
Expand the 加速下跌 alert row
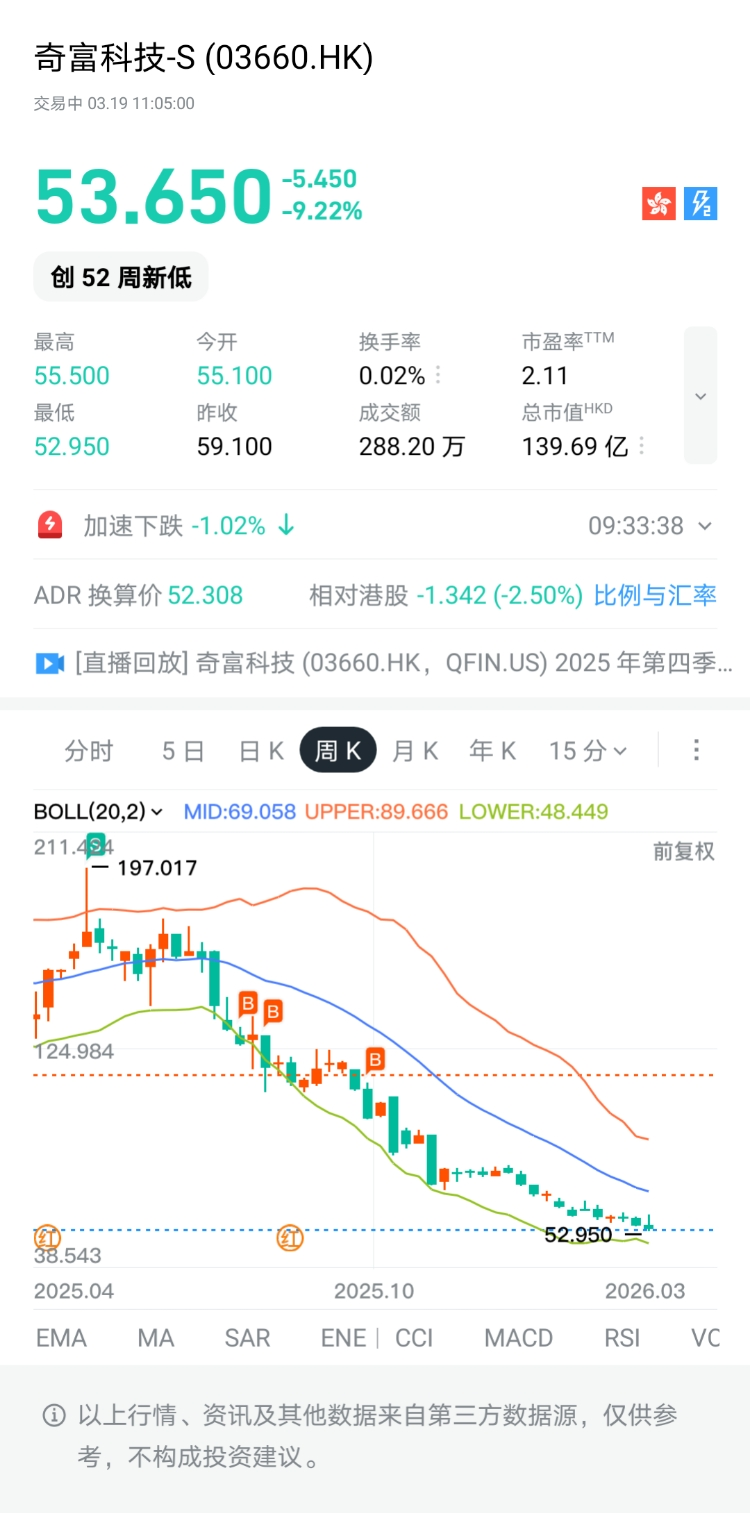[705, 526]
